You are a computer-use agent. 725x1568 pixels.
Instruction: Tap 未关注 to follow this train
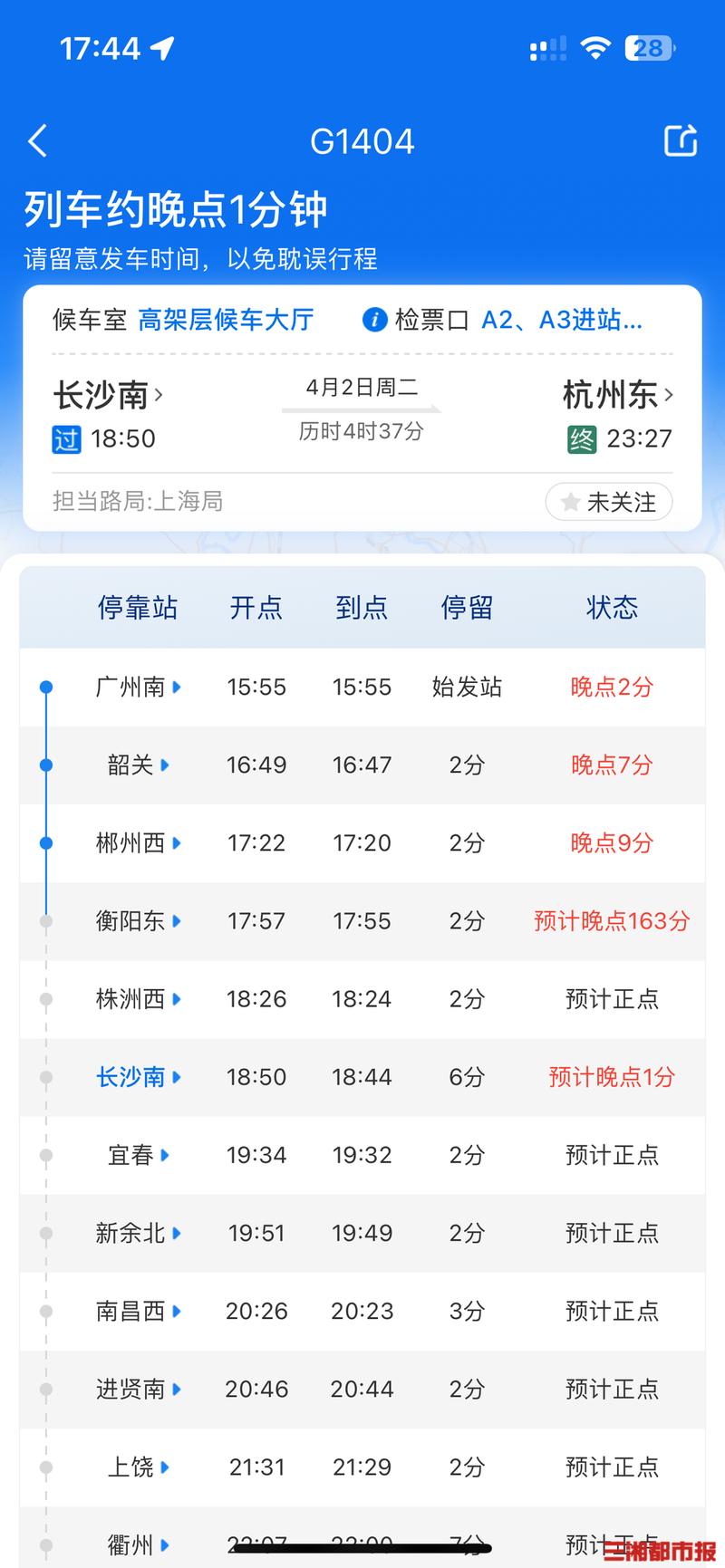point(609,502)
